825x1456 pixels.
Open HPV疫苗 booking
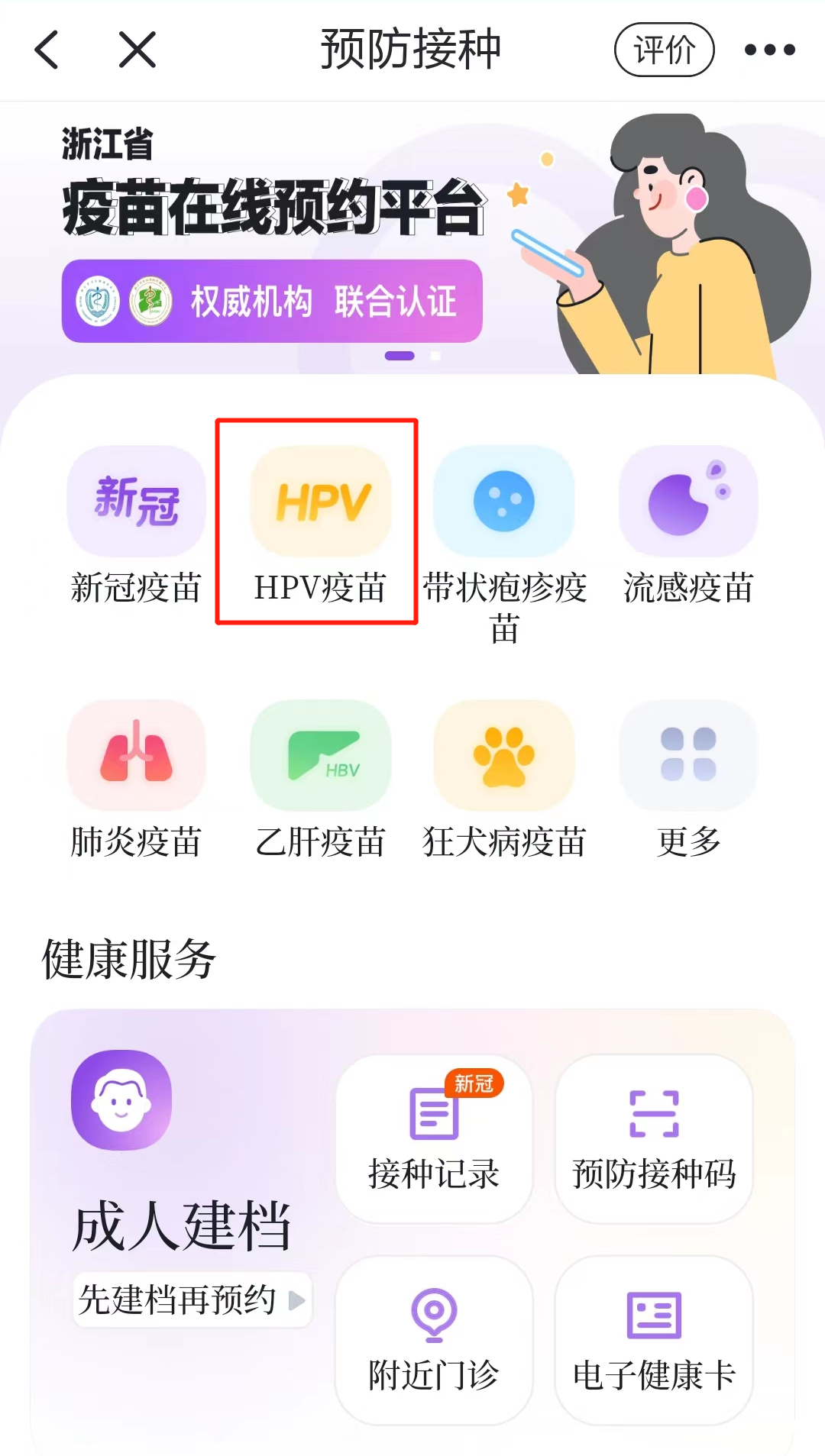point(320,527)
